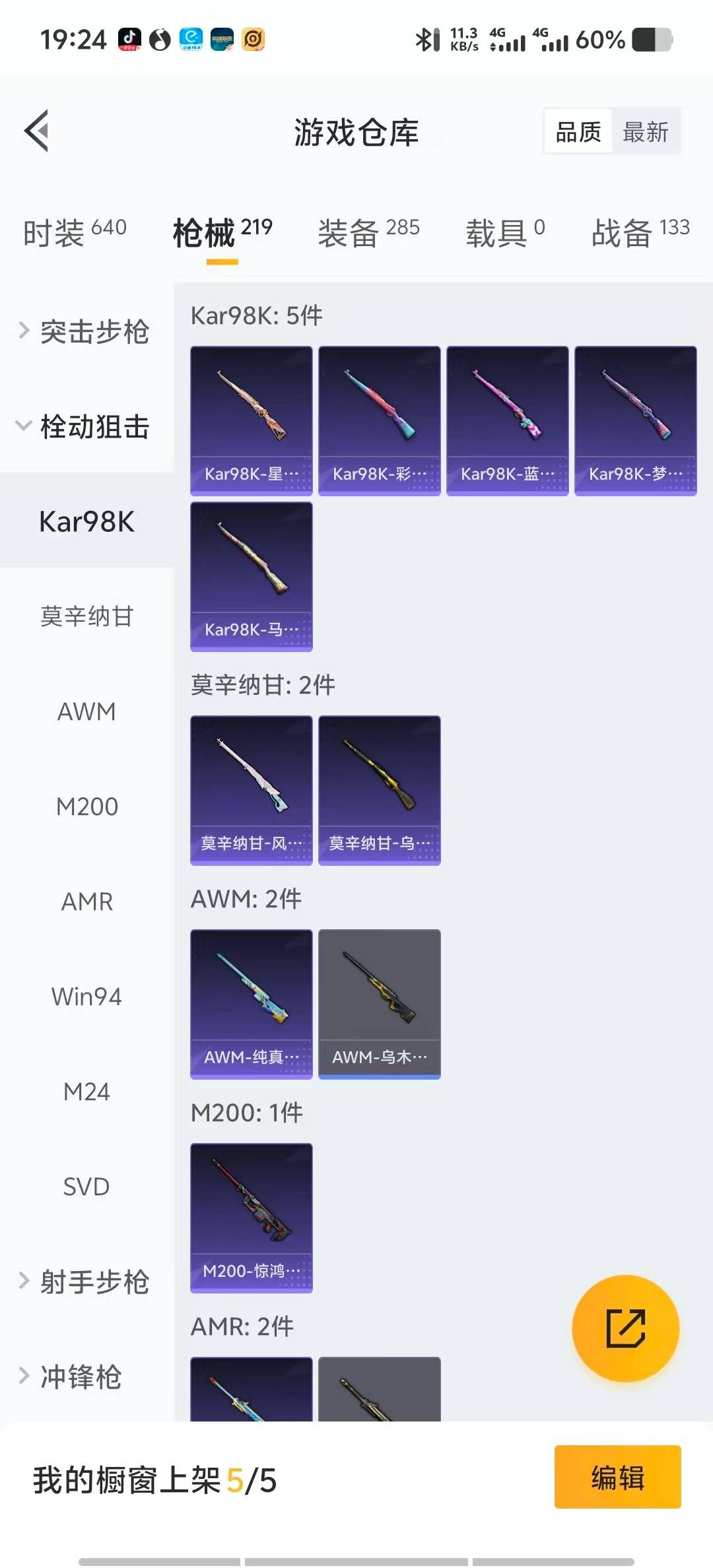
Task: Tap the orange share floating button
Action: tap(625, 1328)
